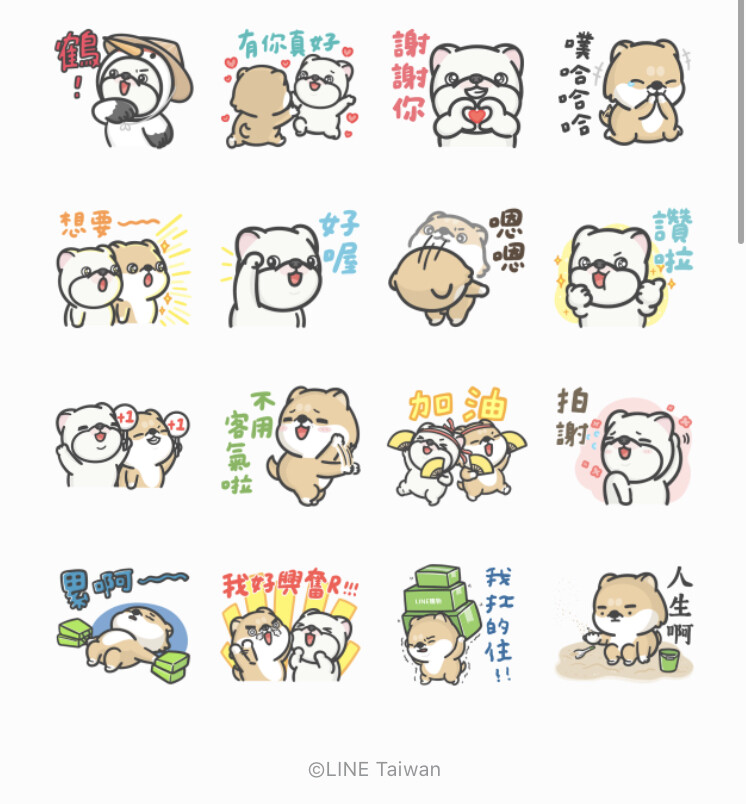Preview the 鶴 sticker with straw hat
This screenshot has width=746, height=804.
123,90
